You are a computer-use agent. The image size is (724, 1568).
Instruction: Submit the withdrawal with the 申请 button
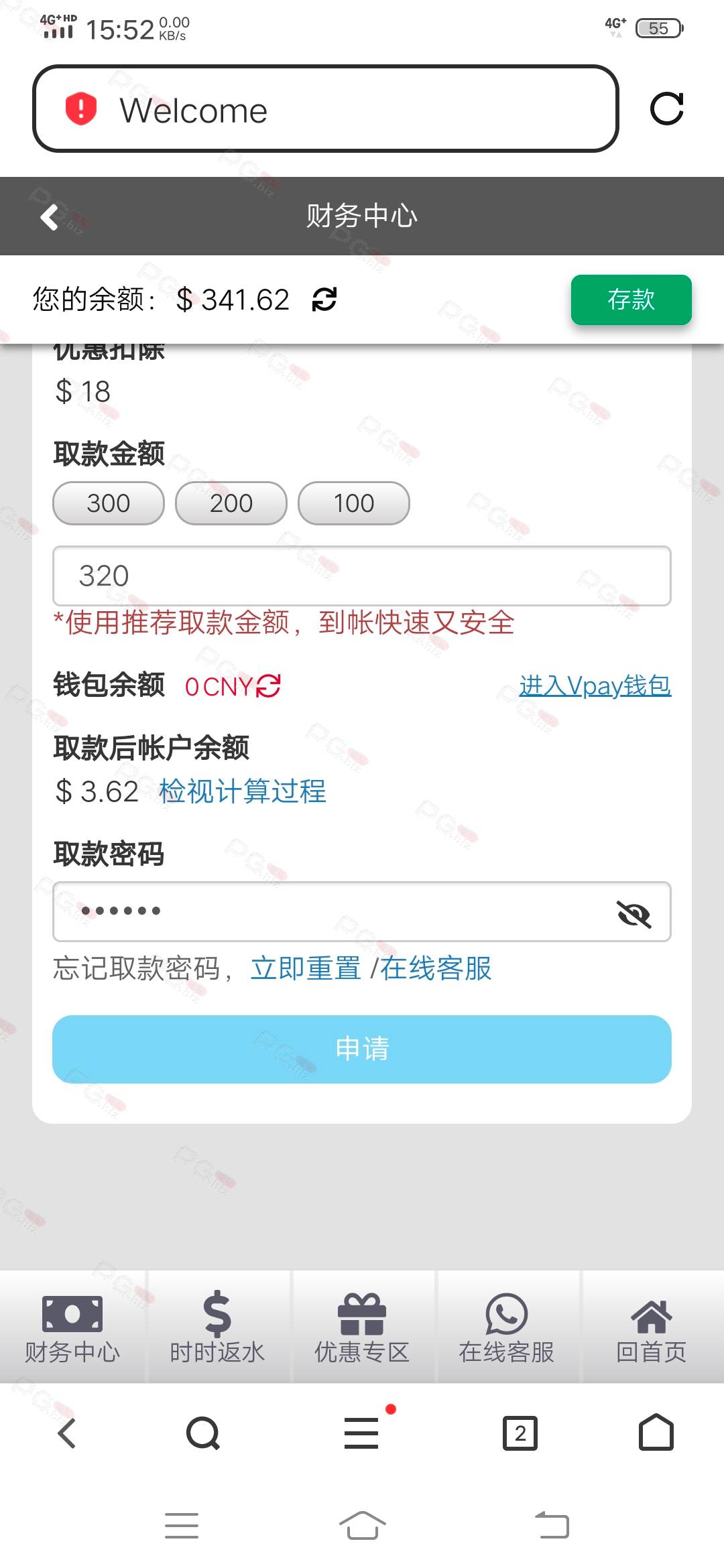[x=362, y=1049]
